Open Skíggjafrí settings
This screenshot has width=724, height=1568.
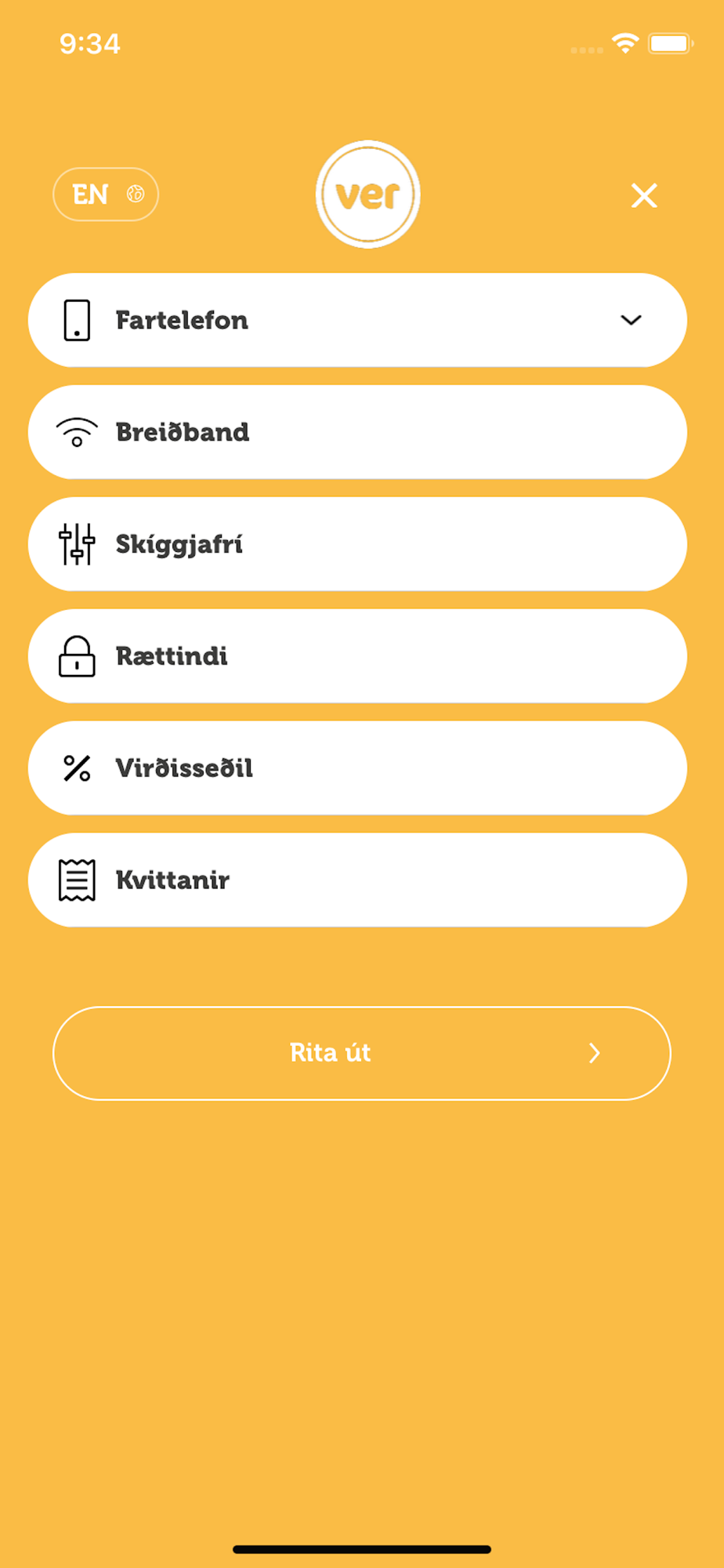point(357,544)
